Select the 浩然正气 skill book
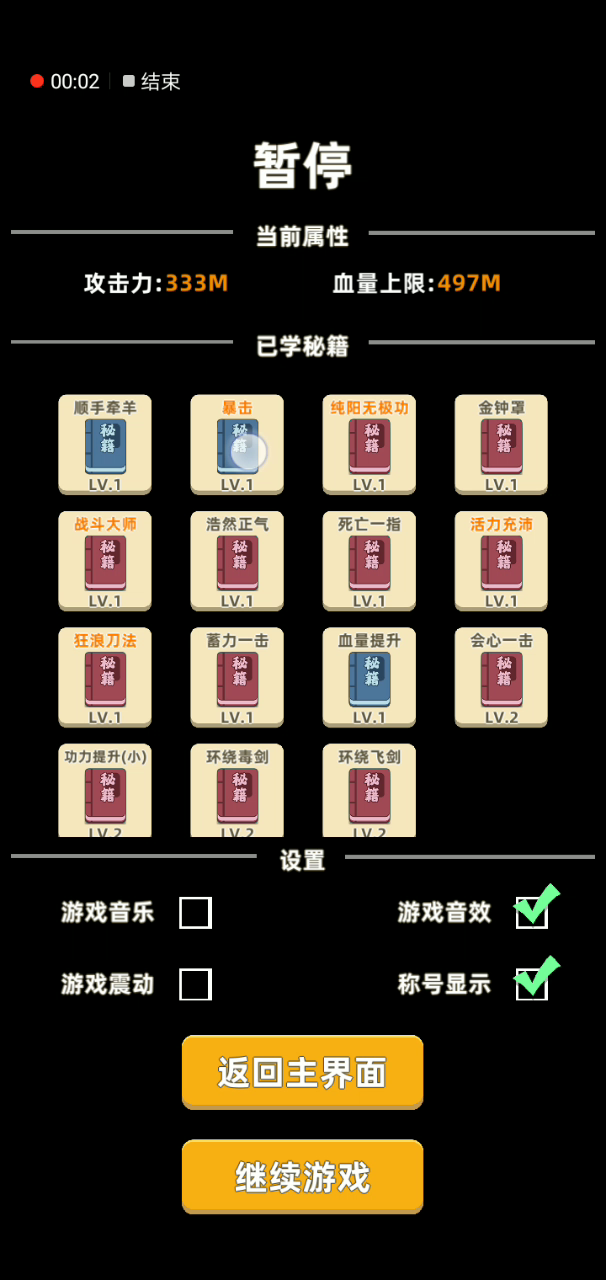606x1280 pixels. pyautogui.click(x=237, y=560)
